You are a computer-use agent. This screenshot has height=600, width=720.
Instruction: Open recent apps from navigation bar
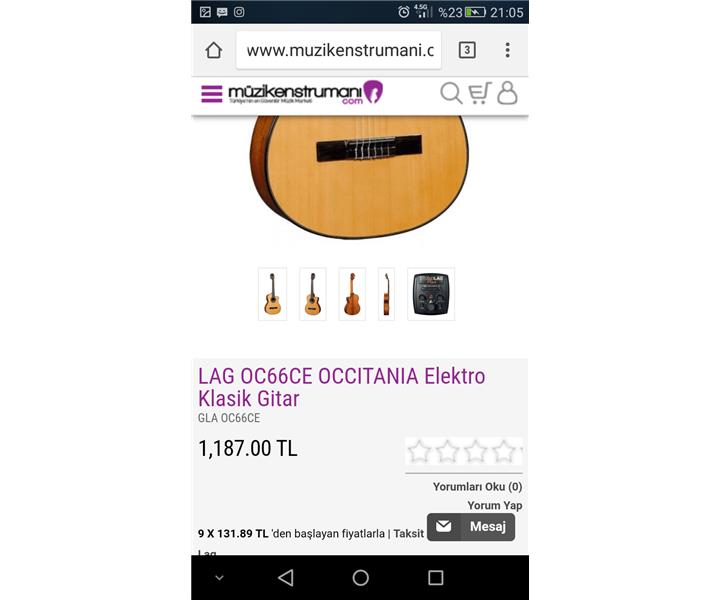[435, 578]
